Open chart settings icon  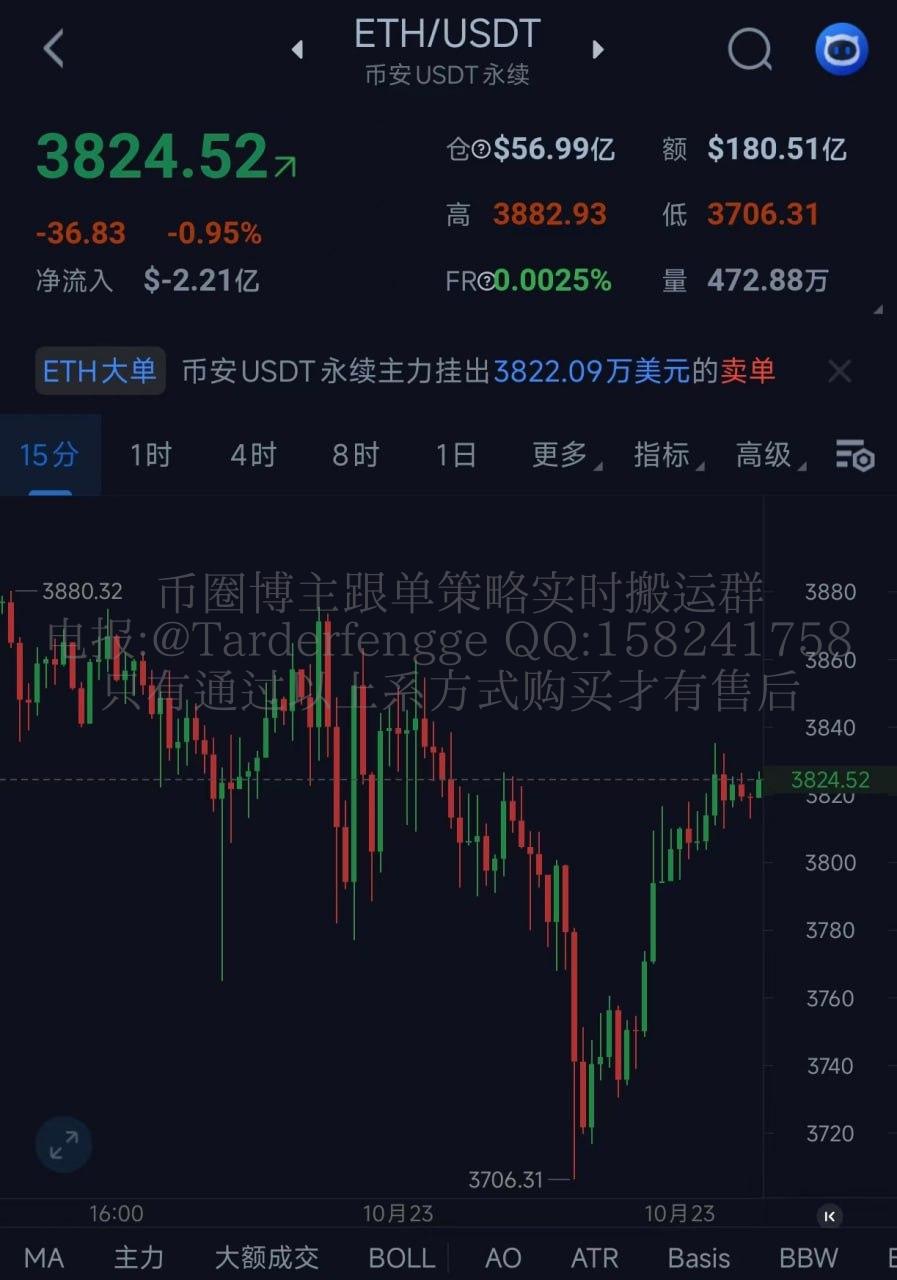click(x=855, y=456)
